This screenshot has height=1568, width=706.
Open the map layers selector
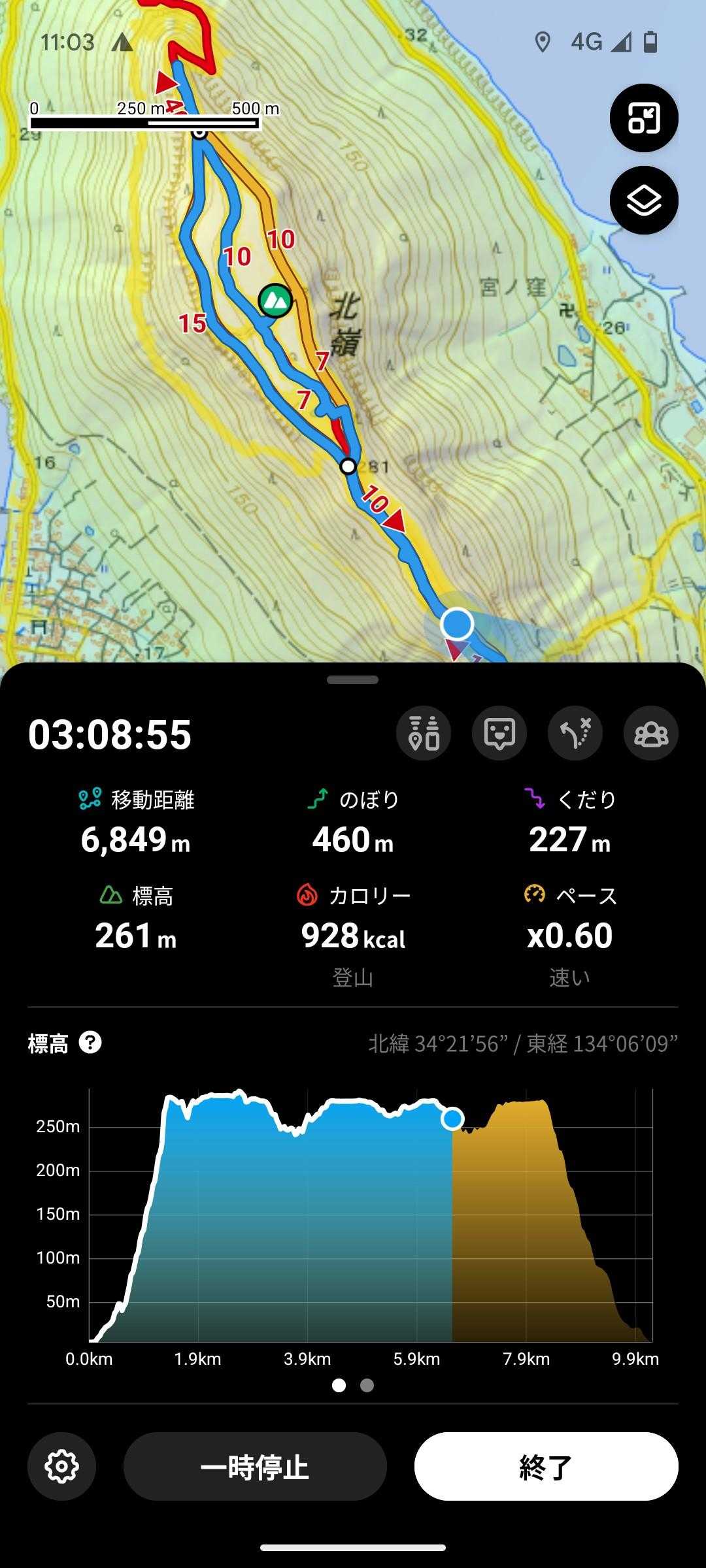coord(644,201)
